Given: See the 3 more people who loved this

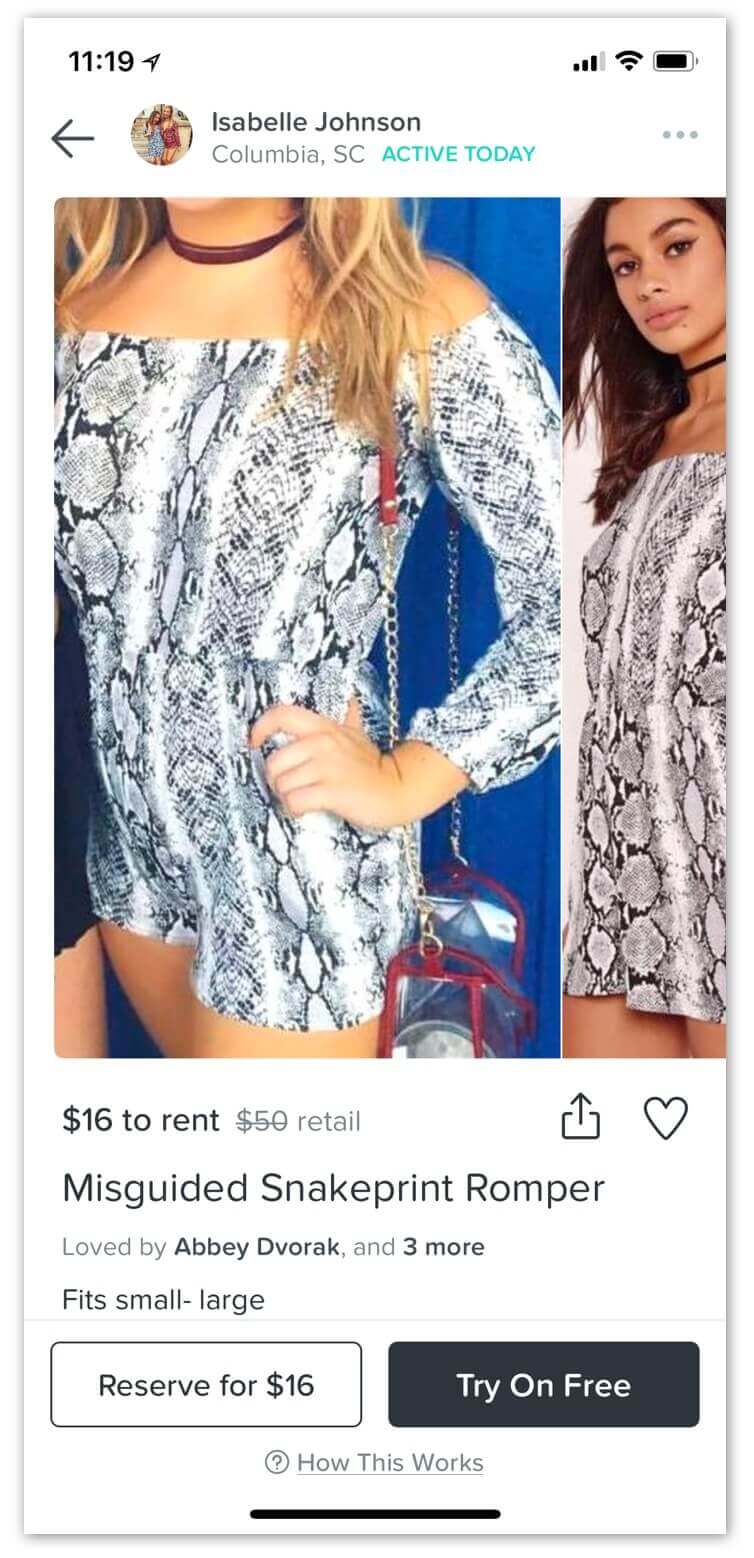Looking at the screenshot, I should (x=444, y=1247).
